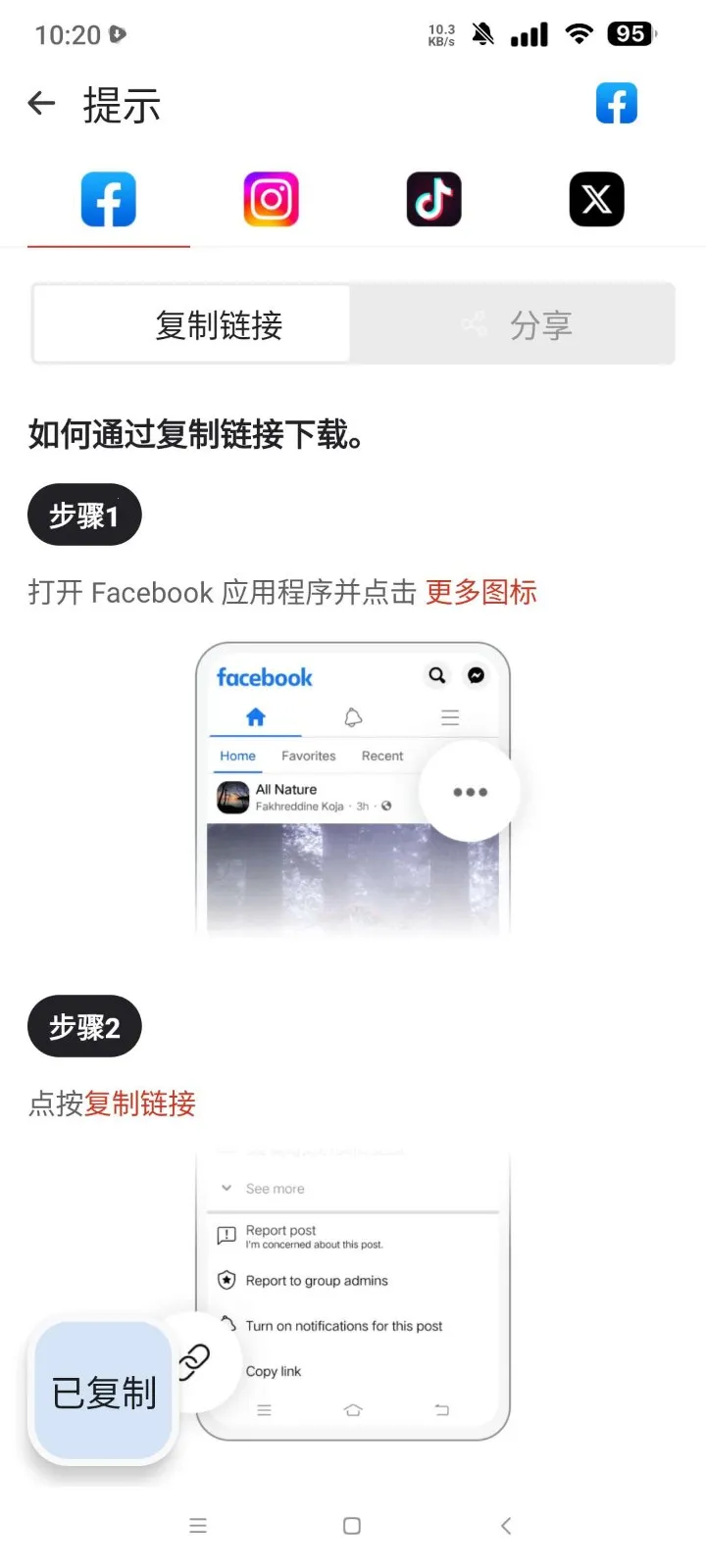
Task: Select the TikTok tab icon
Action: click(x=433, y=198)
